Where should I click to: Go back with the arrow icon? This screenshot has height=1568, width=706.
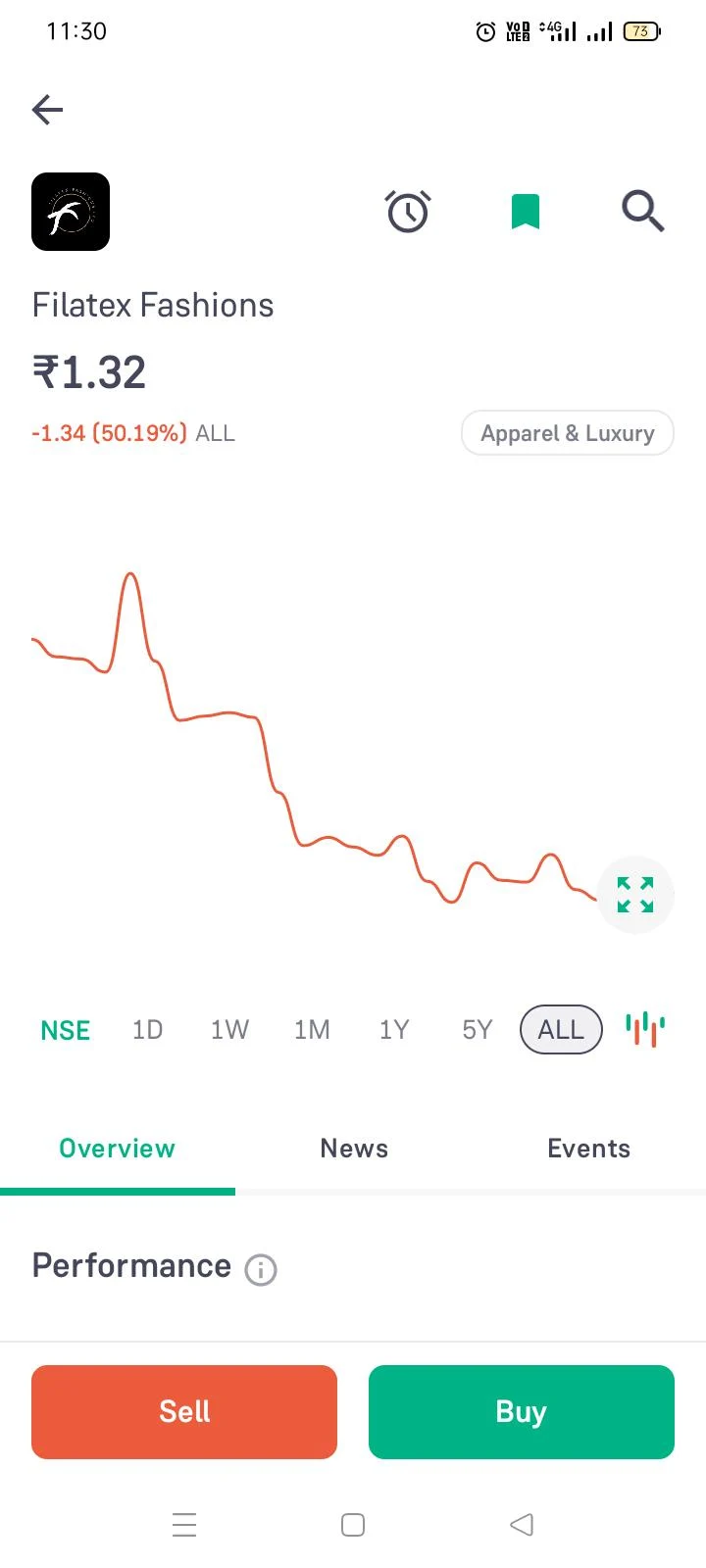click(46, 110)
